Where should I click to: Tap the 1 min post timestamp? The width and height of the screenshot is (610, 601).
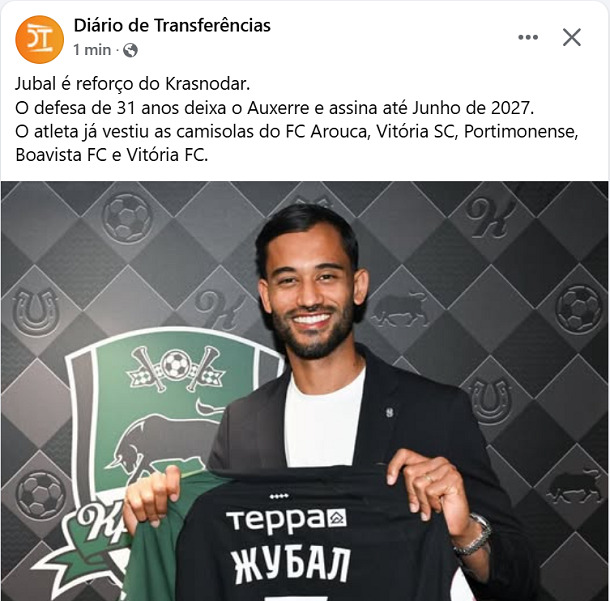[x=92, y=49]
